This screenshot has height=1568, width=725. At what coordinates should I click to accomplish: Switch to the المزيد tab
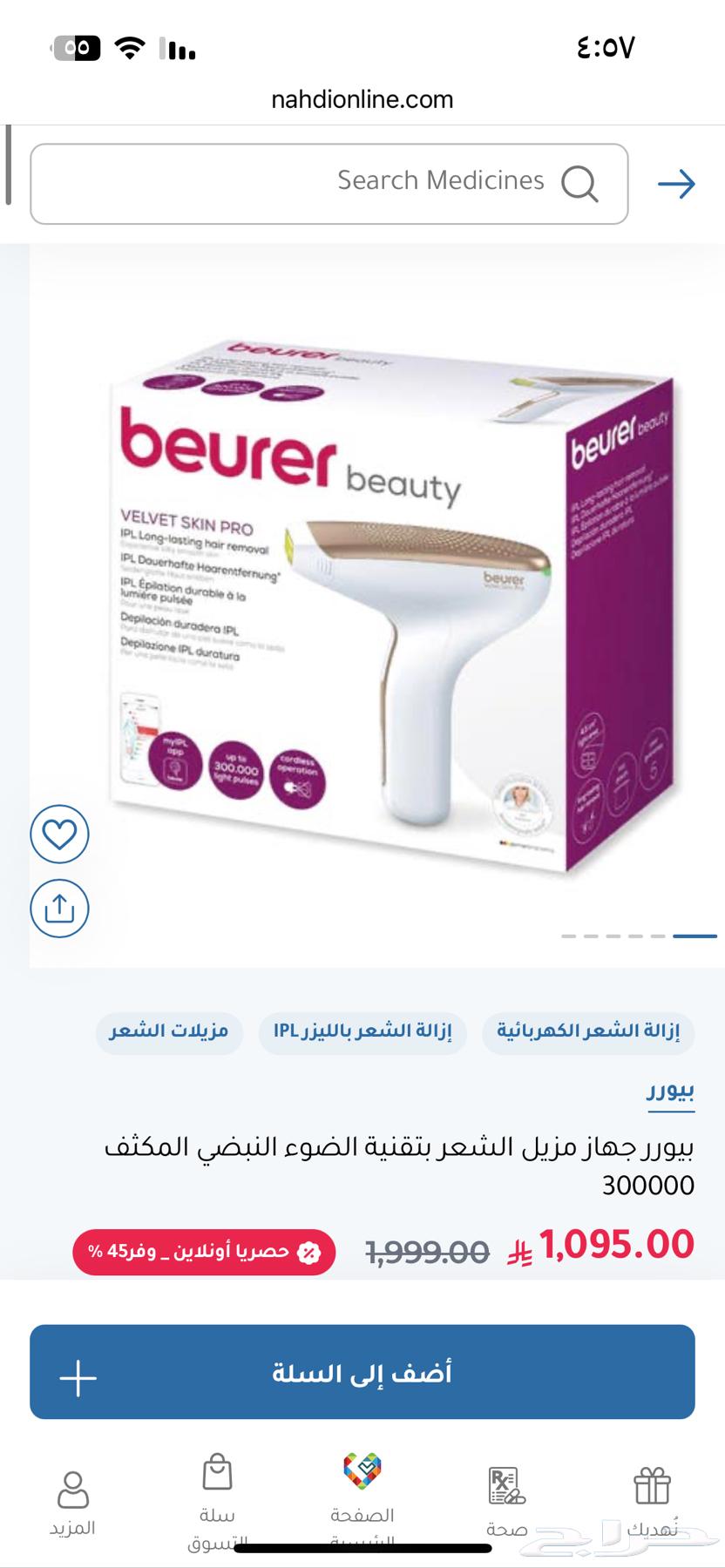pyautogui.click(x=72, y=1504)
